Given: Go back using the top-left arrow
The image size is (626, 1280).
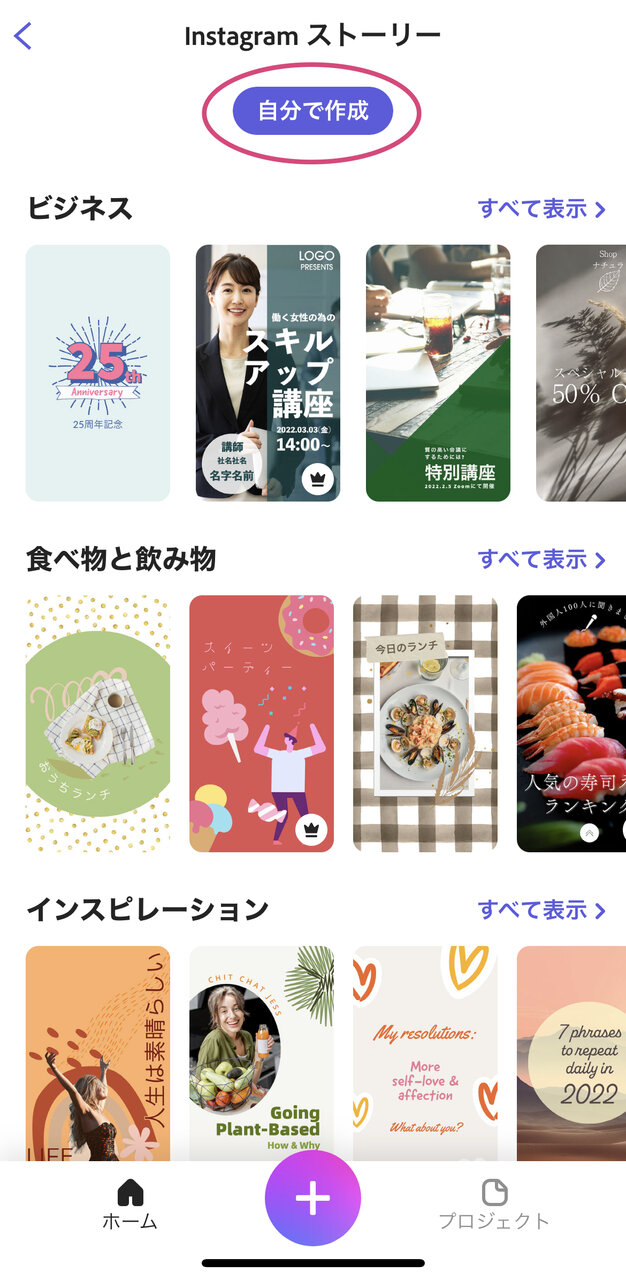Looking at the screenshot, I should pos(24,37).
